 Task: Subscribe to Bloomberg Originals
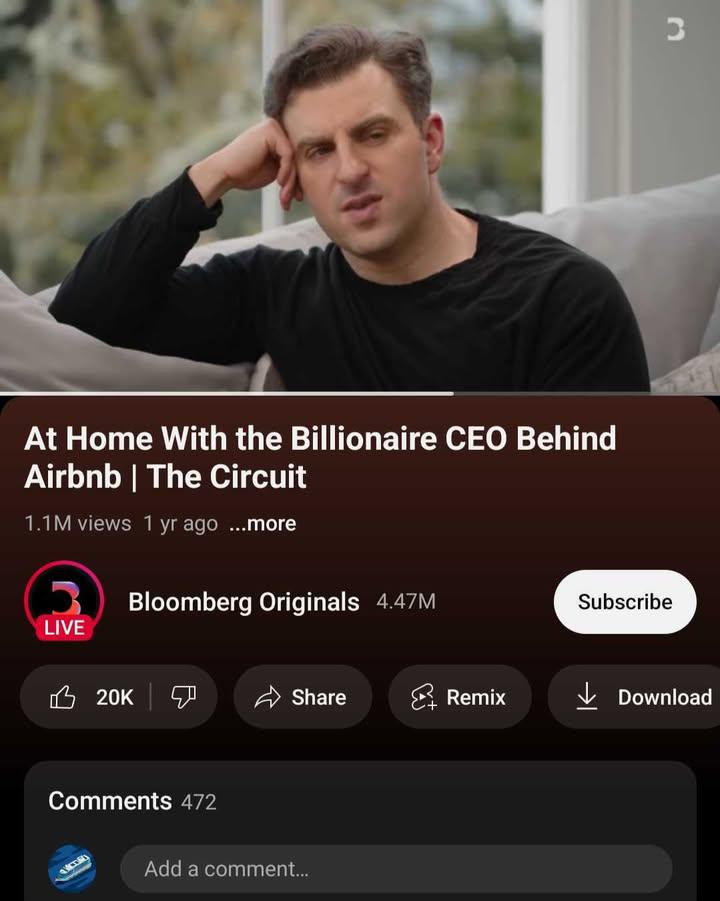[624, 602]
